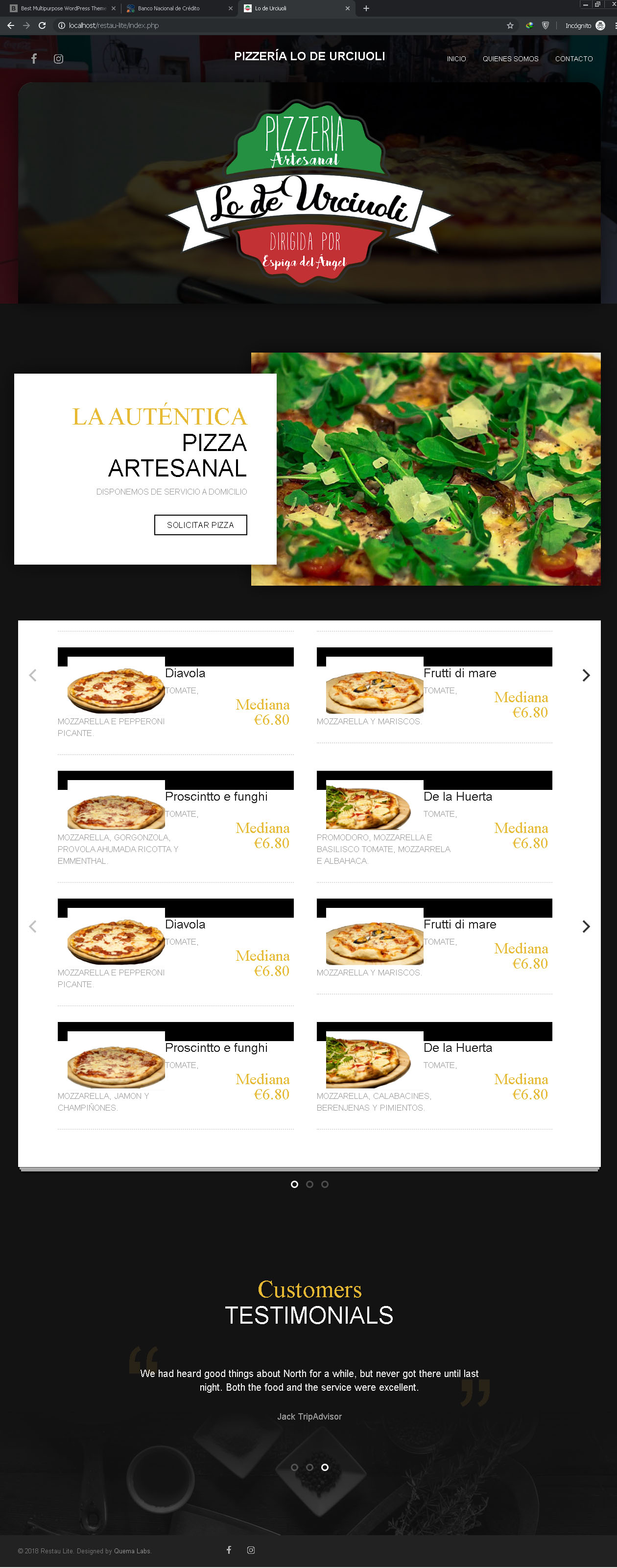Image resolution: width=617 pixels, height=1568 pixels.
Task: Open the Facebook icon in the header
Action: pyautogui.click(x=34, y=59)
